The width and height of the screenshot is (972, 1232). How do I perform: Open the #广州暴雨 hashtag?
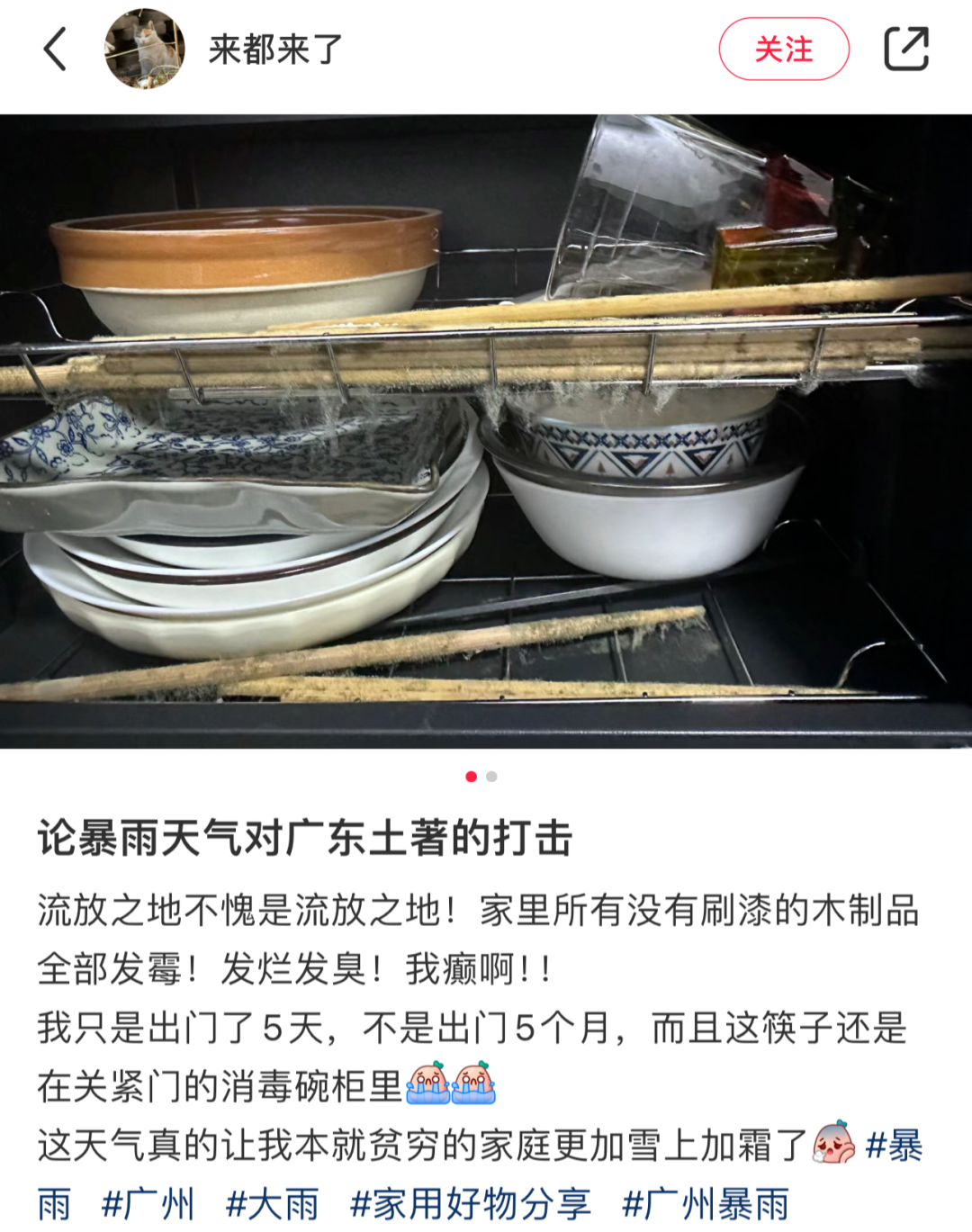[x=705, y=1203]
